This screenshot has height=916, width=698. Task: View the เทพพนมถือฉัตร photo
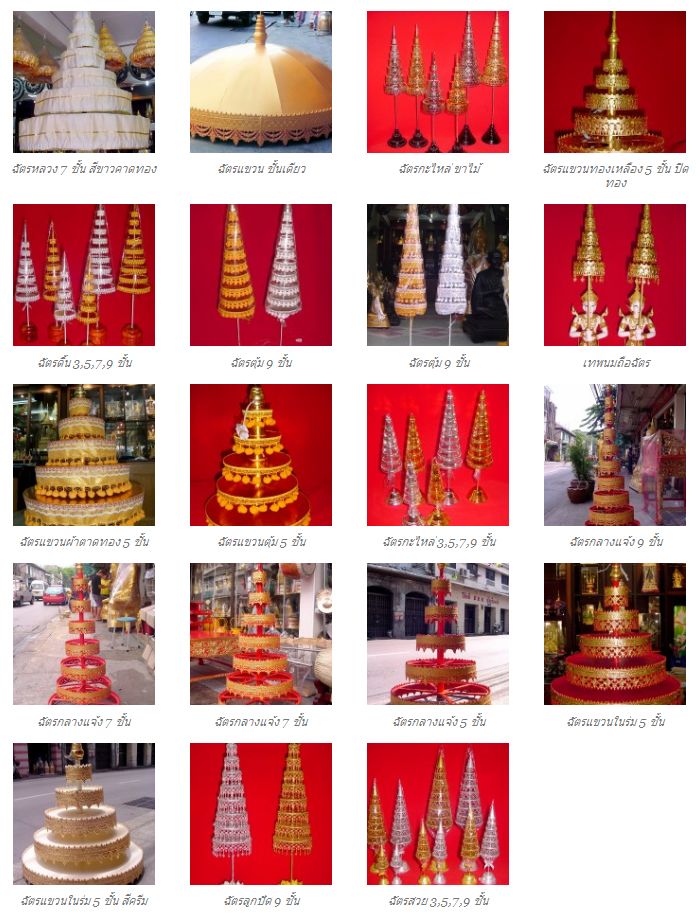[614, 275]
